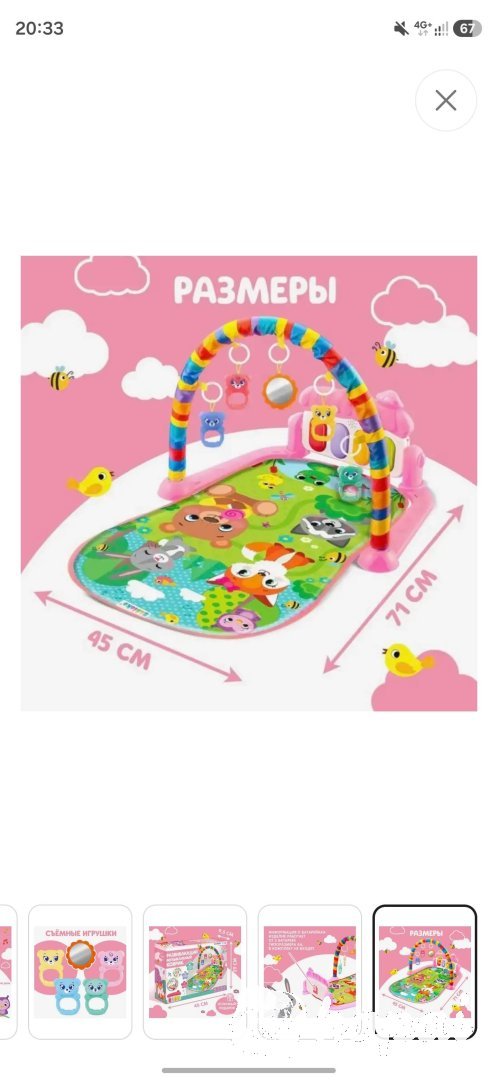
Task: Open the Съёмные игрушки thumbnail
Action: pyautogui.click(x=80, y=972)
